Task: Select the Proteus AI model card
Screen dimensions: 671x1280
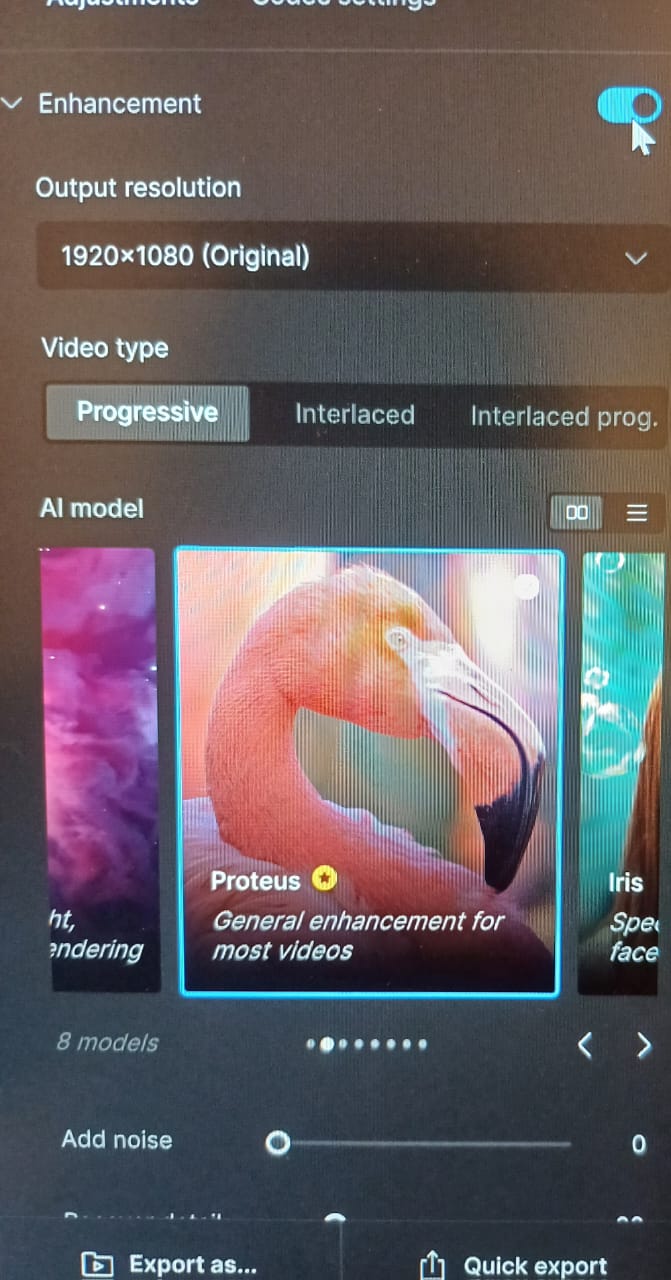Action: (x=370, y=772)
